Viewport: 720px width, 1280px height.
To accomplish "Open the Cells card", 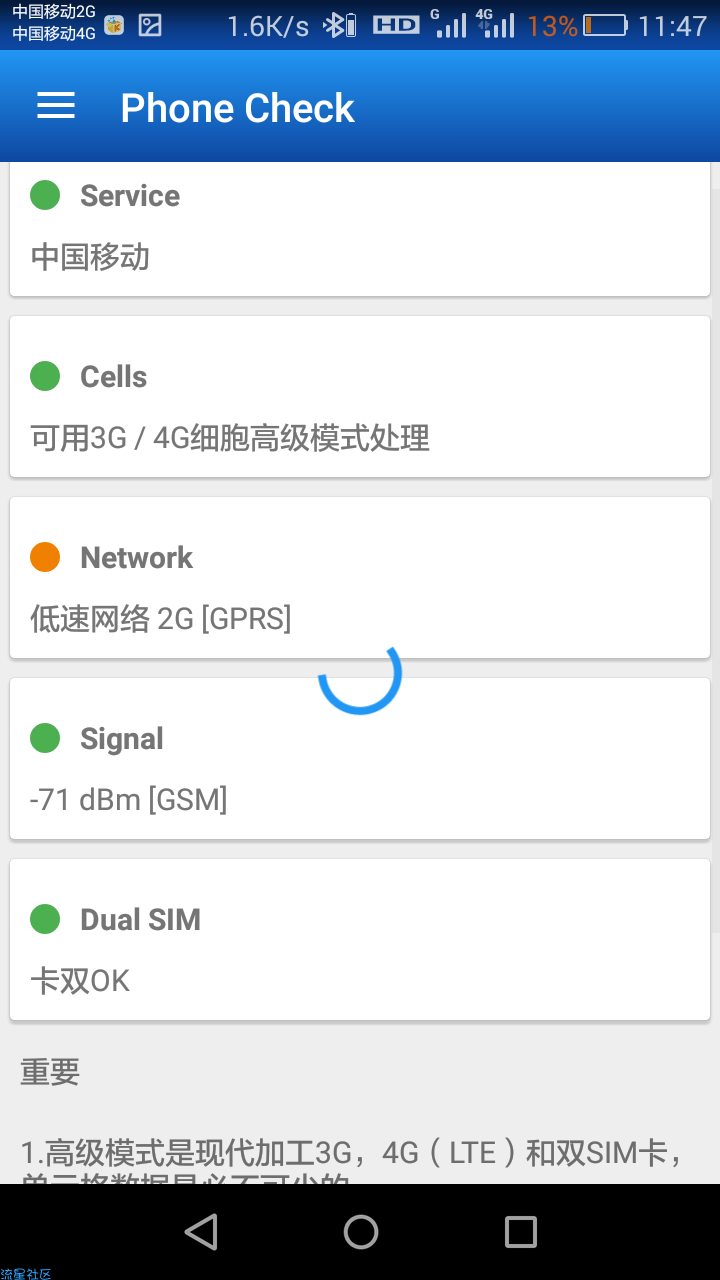I will pyautogui.click(x=360, y=397).
